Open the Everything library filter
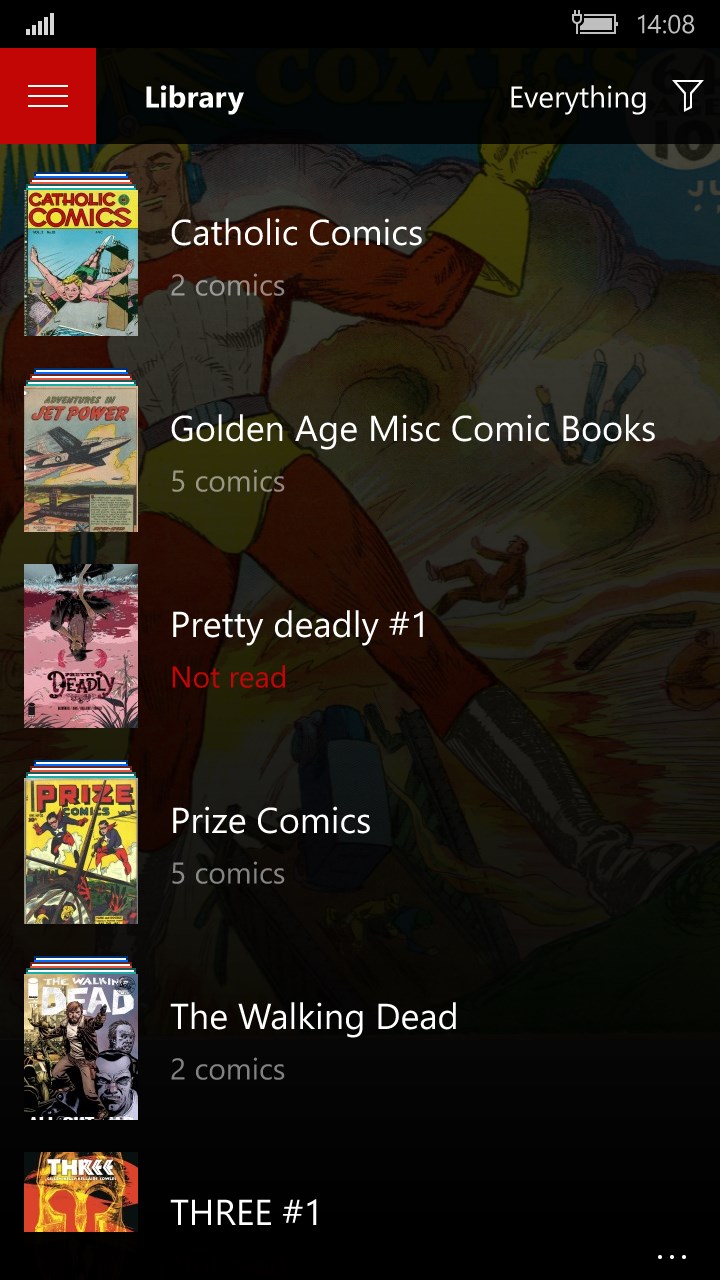This screenshot has height=1280, width=720. (x=603, y=97)
